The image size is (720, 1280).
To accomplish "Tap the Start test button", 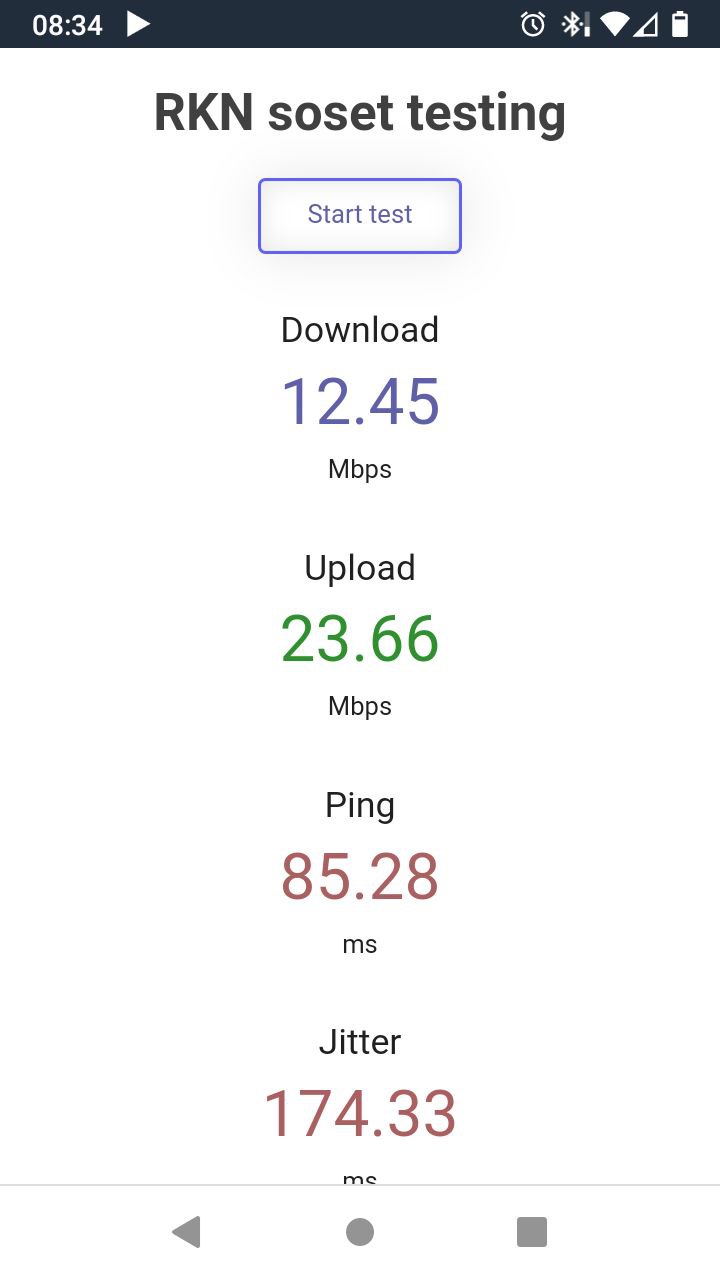I will pos(360,216).
